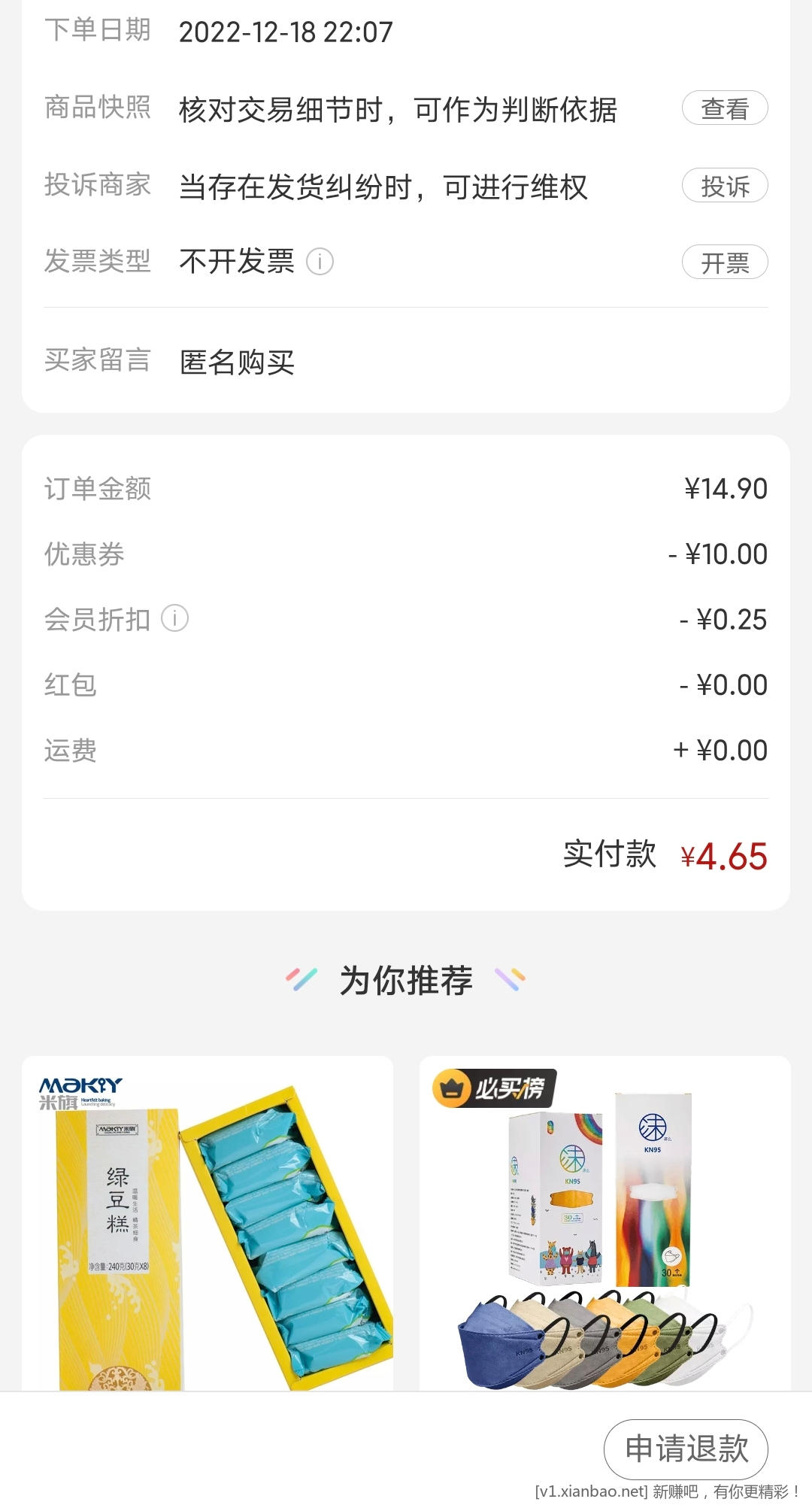Tap 开票 to request an invoice
Screen dimensions: 812x1508
tap(724, 262)
